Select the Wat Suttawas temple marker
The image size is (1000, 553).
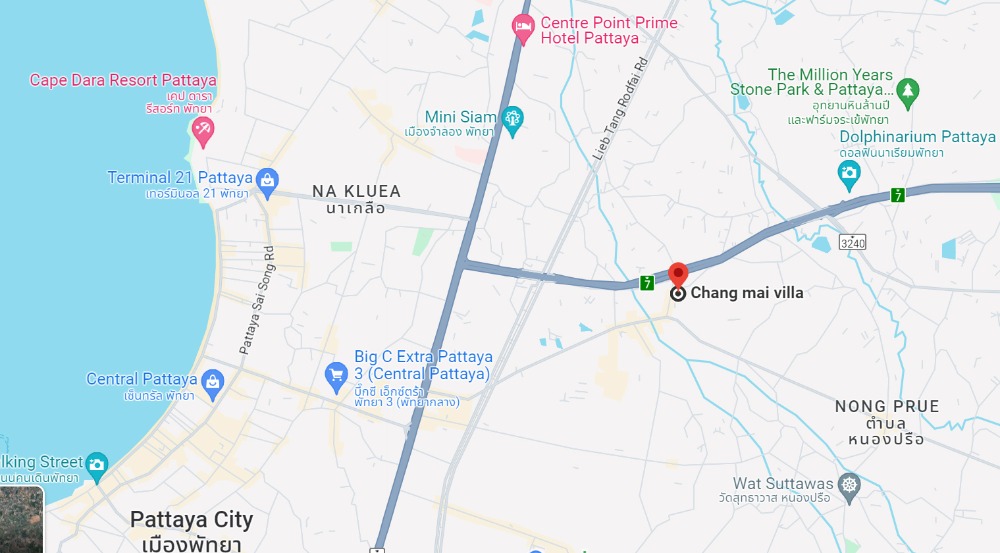click(849, 485)
